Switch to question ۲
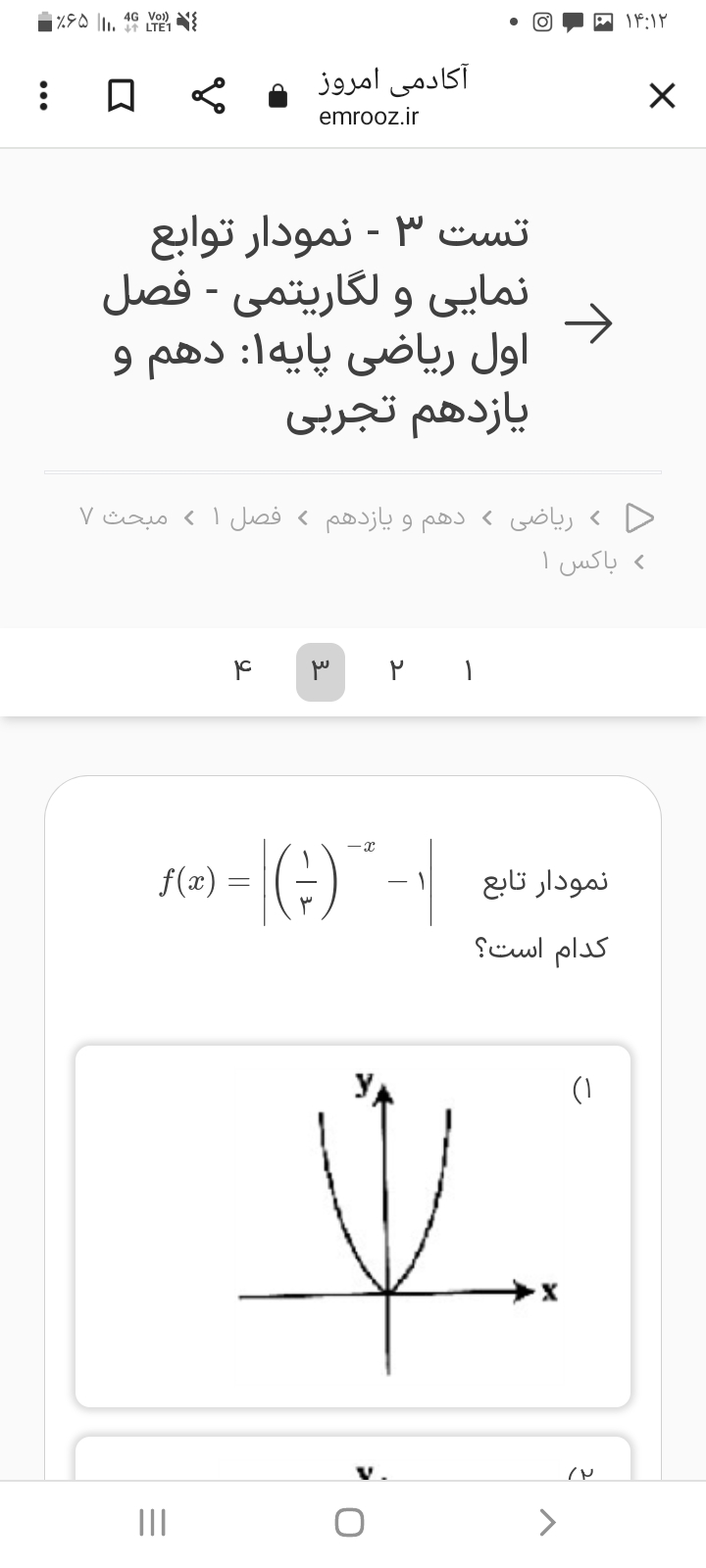Screen dimensions: 706x1568 [x=395, y=672]
